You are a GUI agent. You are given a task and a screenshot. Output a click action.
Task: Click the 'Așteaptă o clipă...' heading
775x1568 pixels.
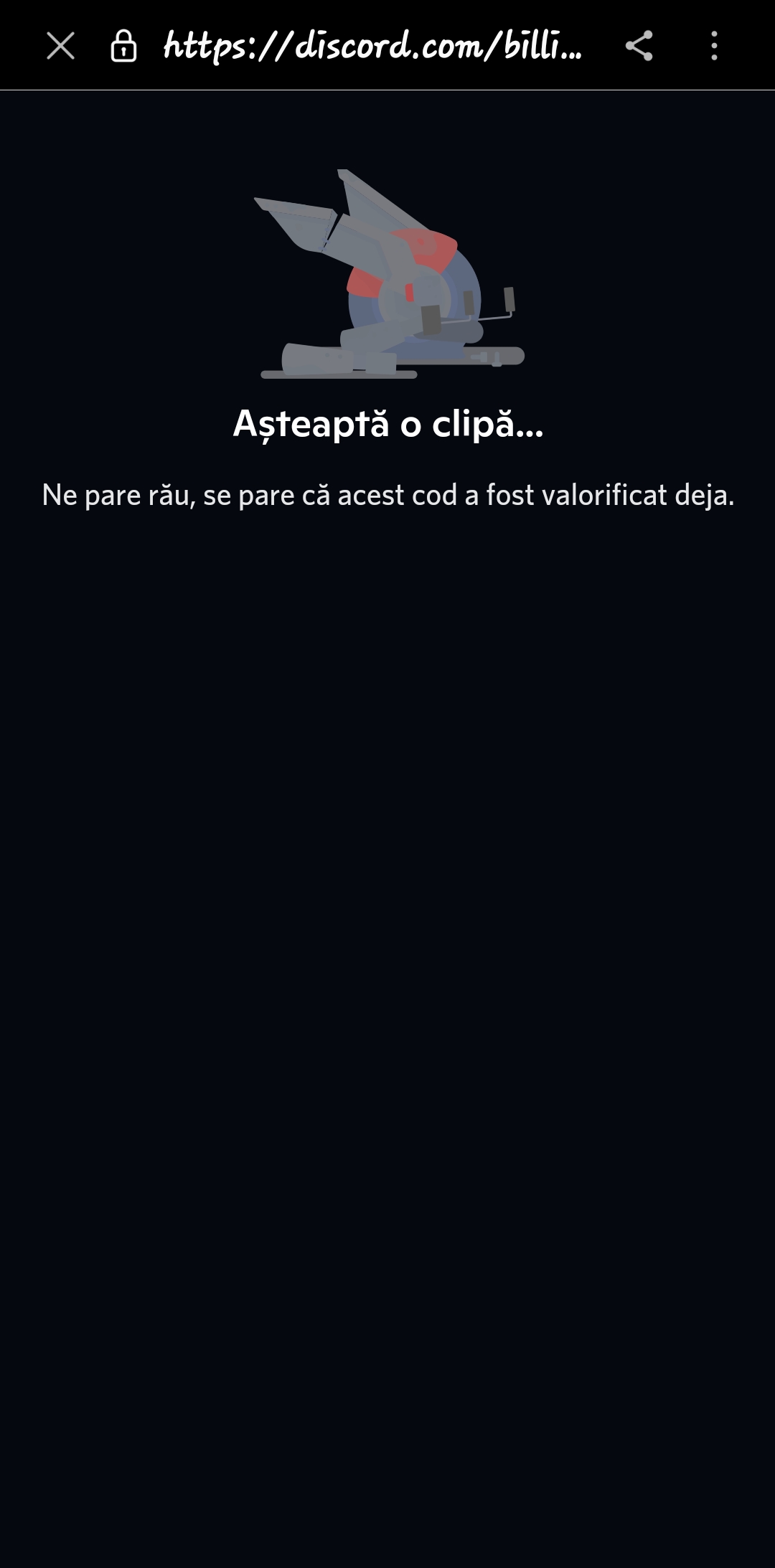coord(387,426)
